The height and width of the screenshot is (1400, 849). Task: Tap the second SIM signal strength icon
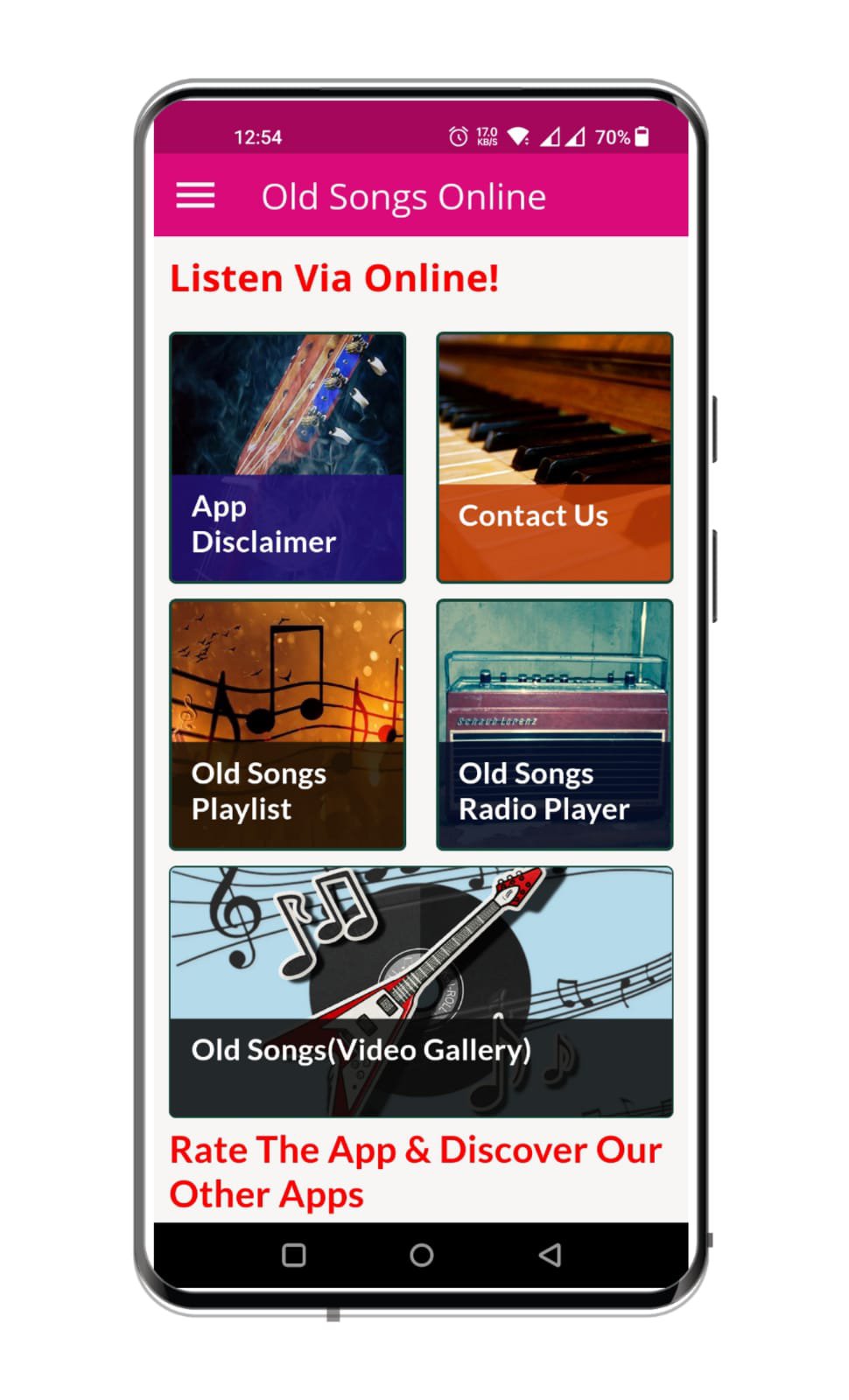point(579,137)
